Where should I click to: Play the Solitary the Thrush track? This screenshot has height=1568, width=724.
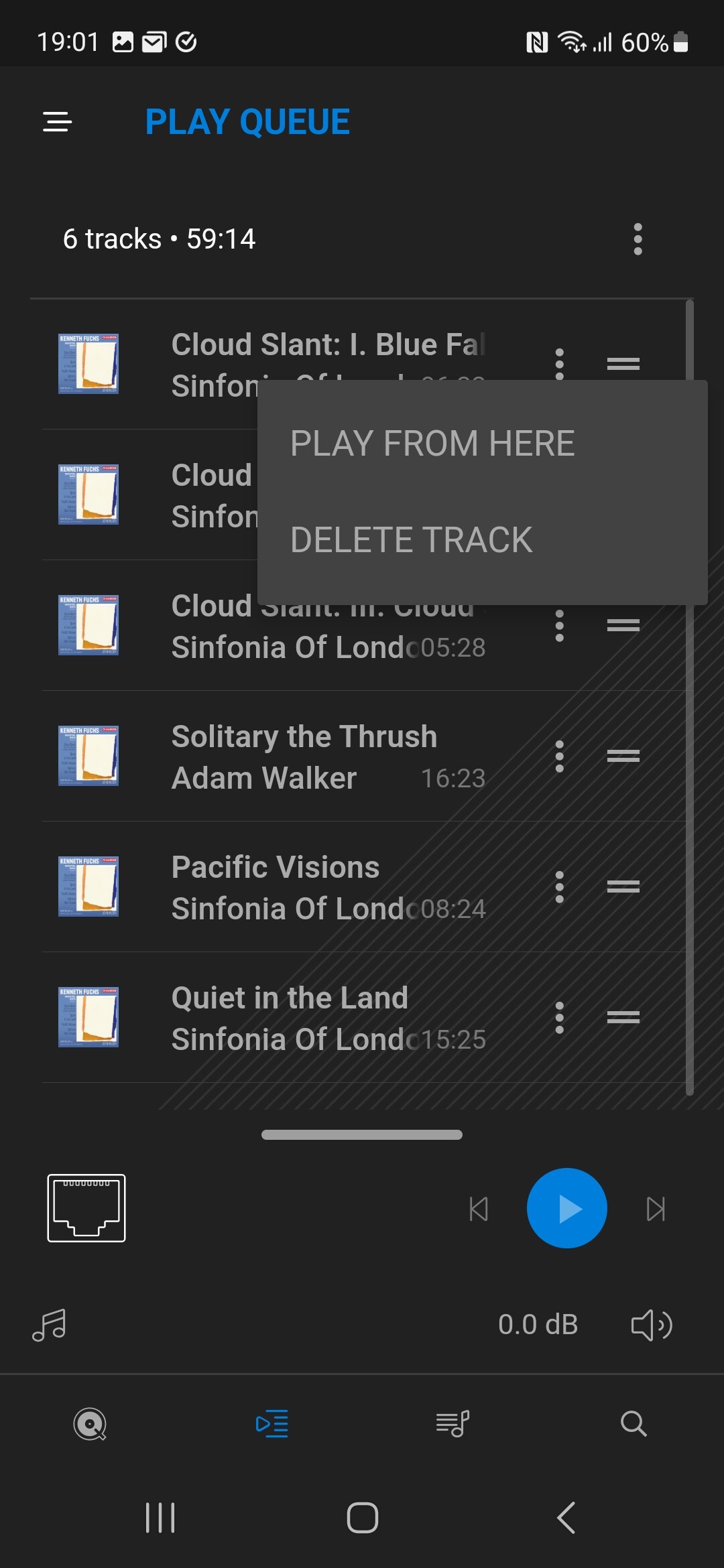(328, 757)
